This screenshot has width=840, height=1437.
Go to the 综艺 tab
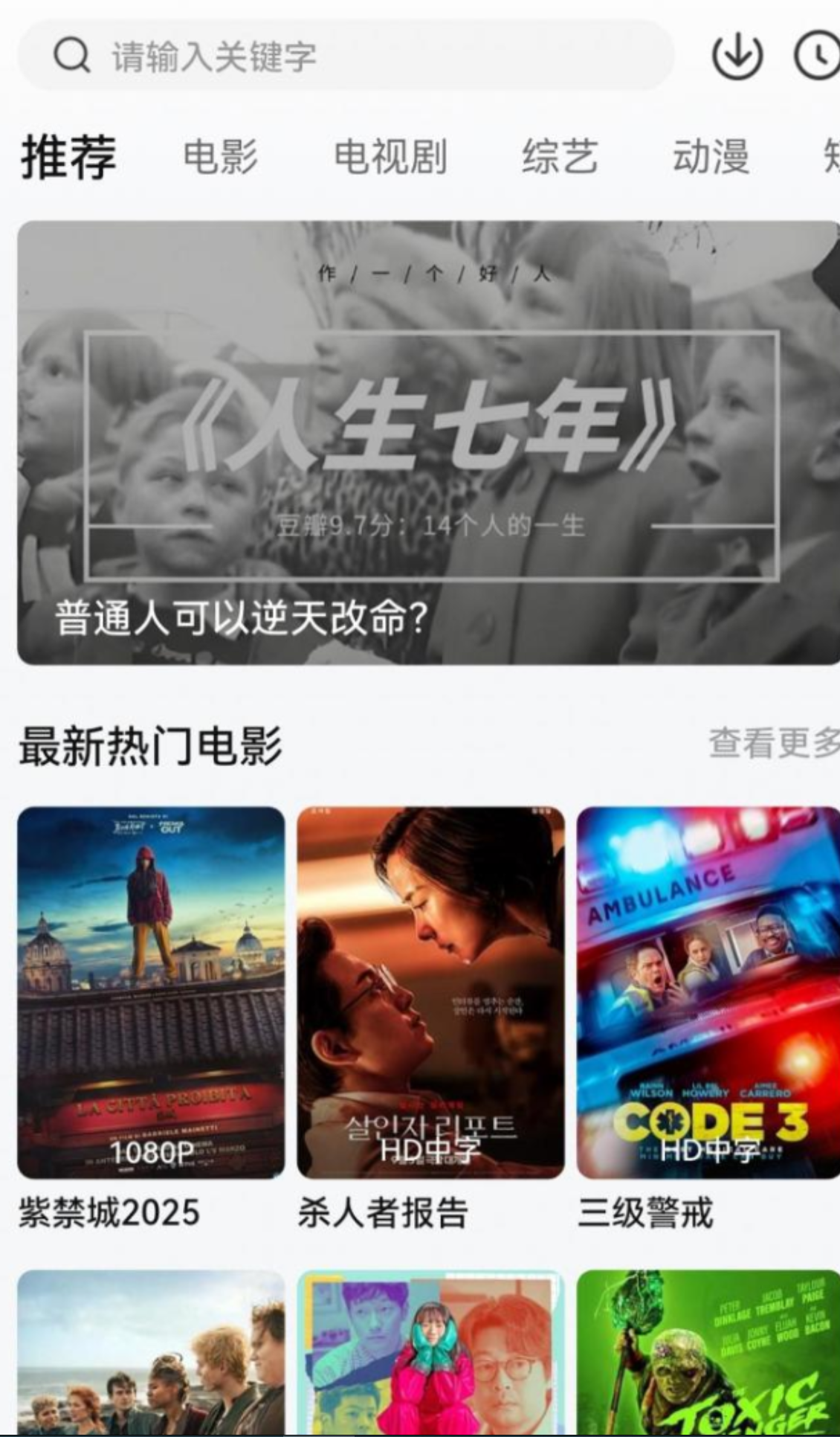click(x=559, y=157)
